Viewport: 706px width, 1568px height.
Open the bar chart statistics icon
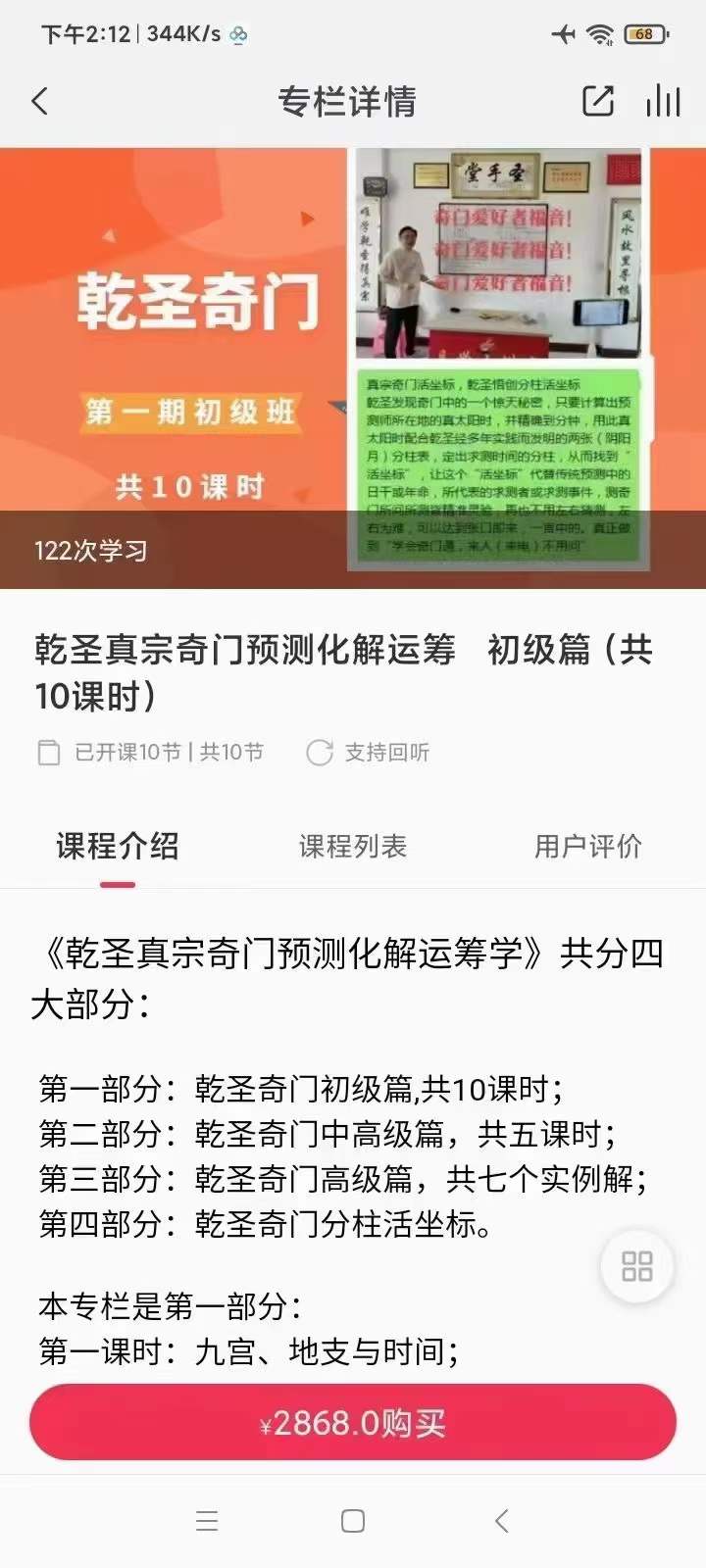pyautogui.click(x=663, y=101)
